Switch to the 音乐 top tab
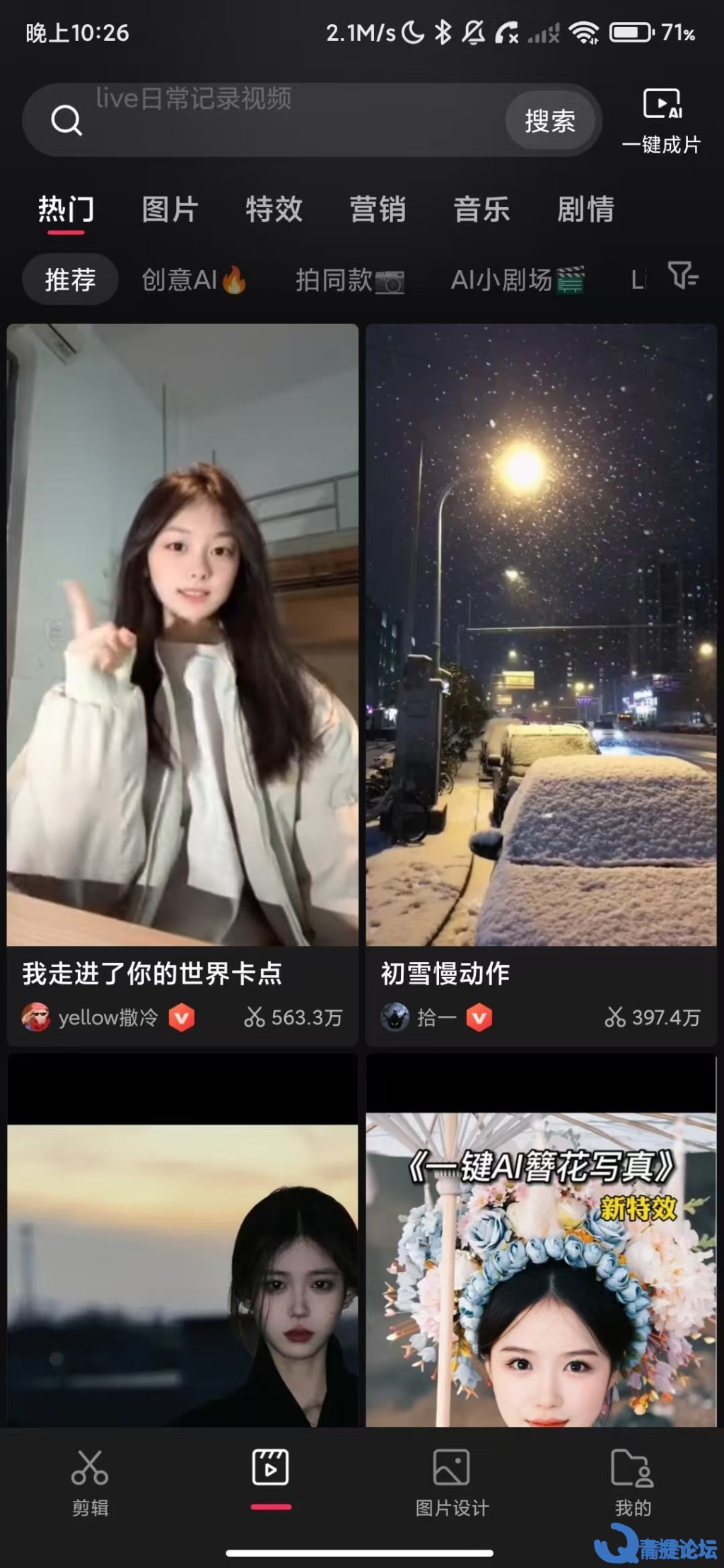This screenshot has height=1568, width=724. coord(481,209)
